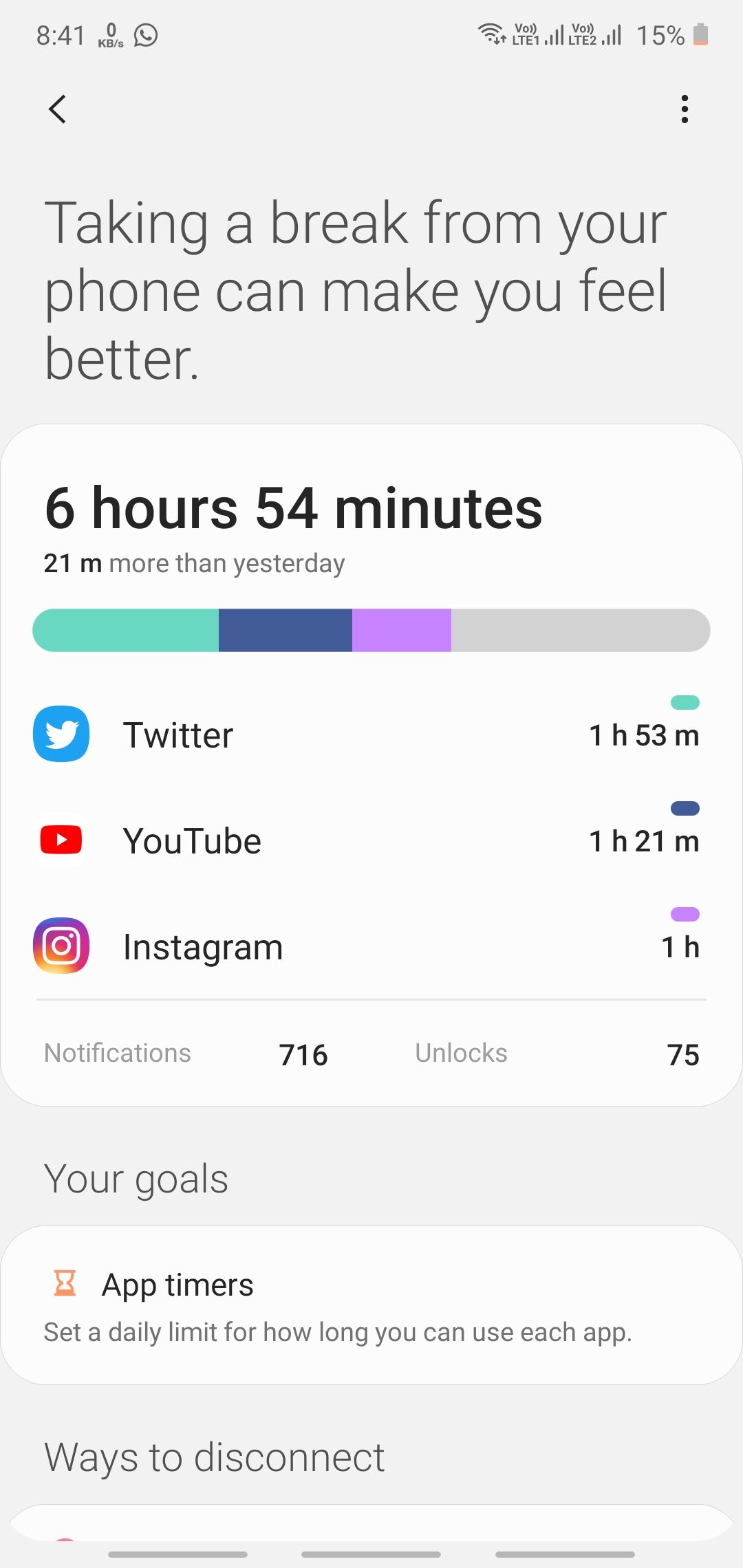Tap the screen time usage bar

click(x=371, y=630)
